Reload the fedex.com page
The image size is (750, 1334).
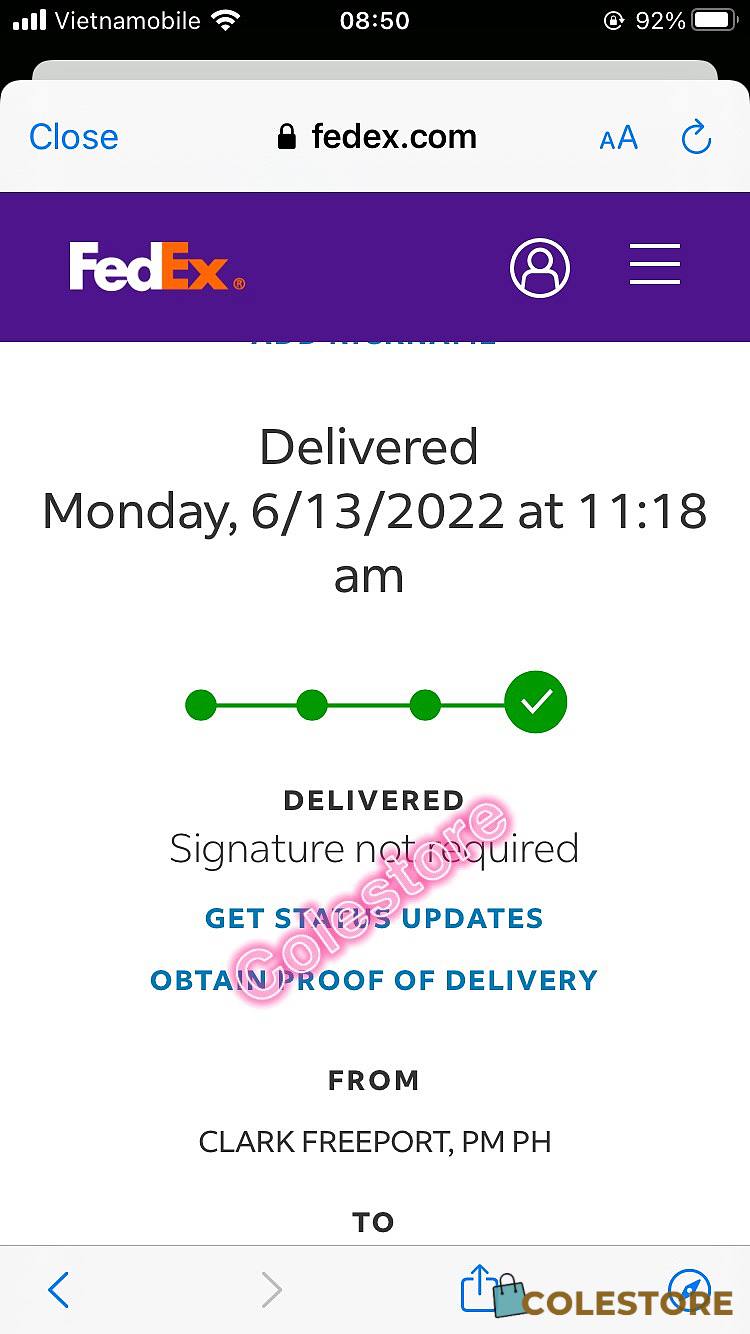(696, 137)
